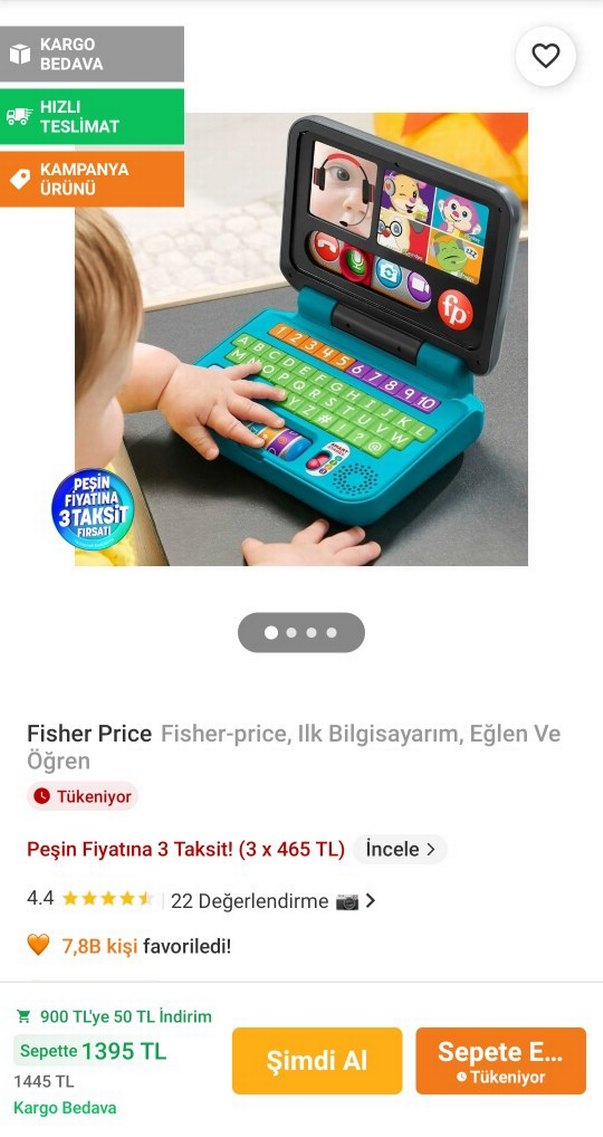The height and width of the screenshot is (1137, 603).
Task: Tap the image page indicator dots
Action: 301,633
